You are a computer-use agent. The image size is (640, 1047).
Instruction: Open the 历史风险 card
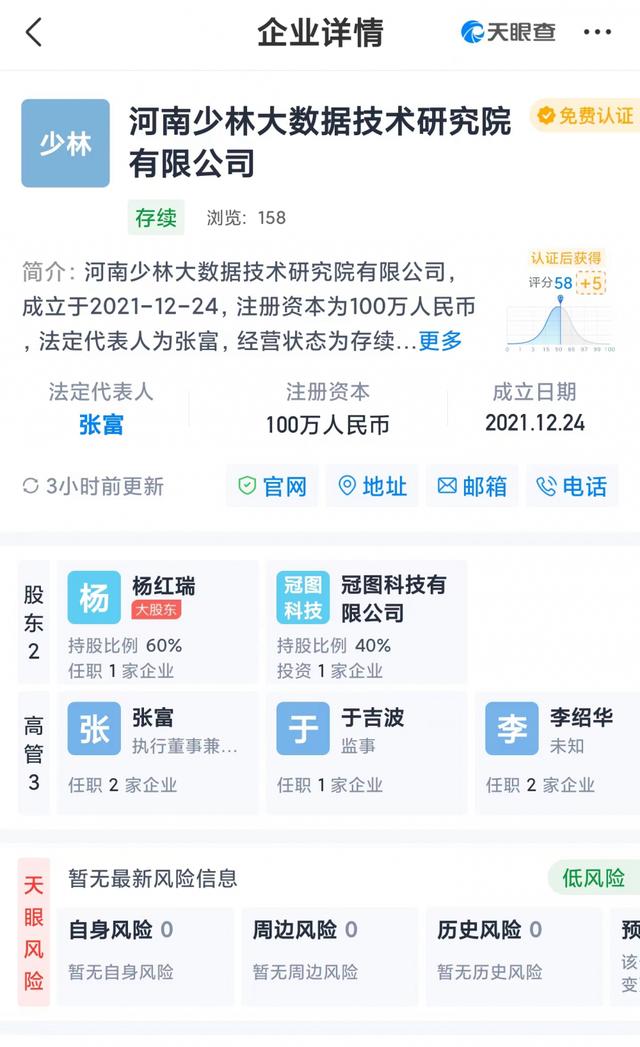(x=514, y=956)
